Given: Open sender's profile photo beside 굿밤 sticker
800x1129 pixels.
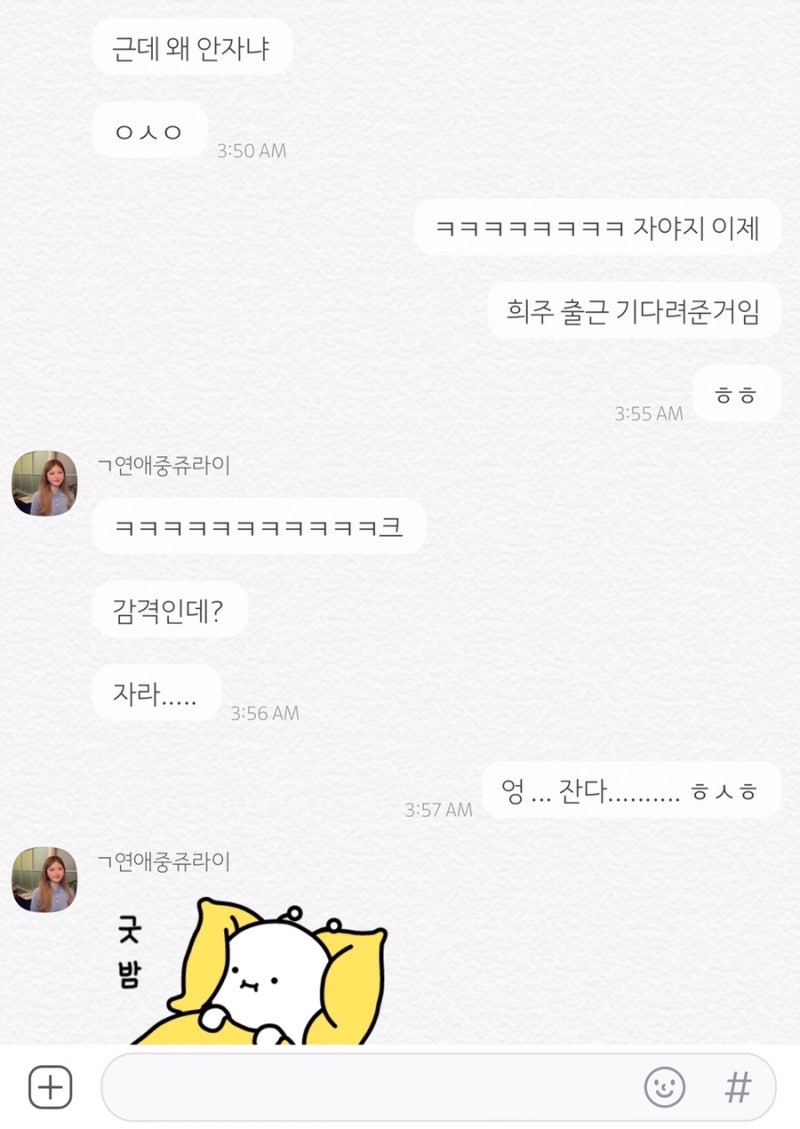Looking at the screenshot, I should [45, 879].
